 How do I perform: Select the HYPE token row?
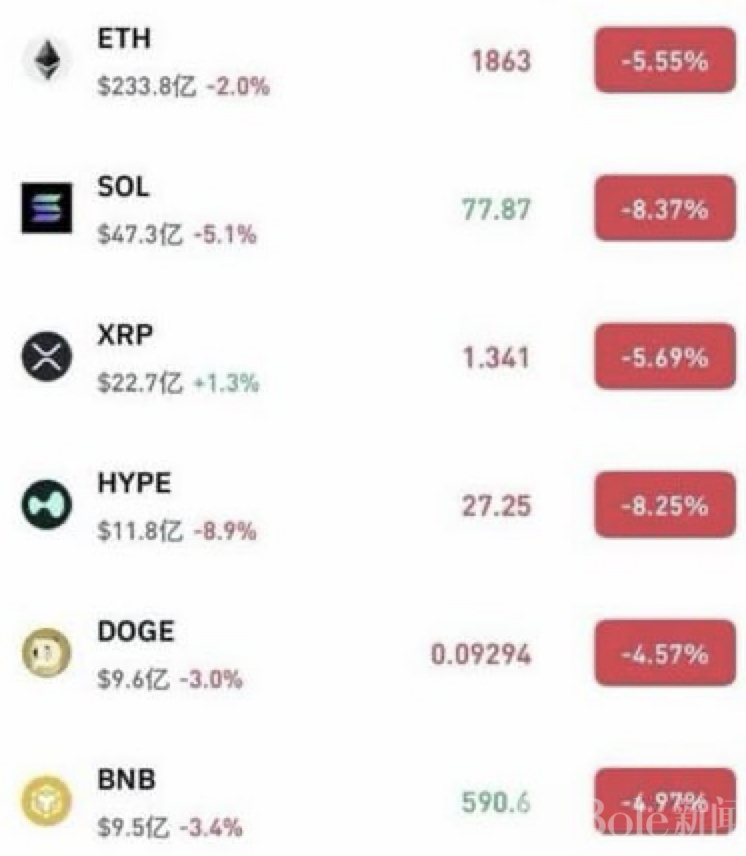(x=134, y=484)
